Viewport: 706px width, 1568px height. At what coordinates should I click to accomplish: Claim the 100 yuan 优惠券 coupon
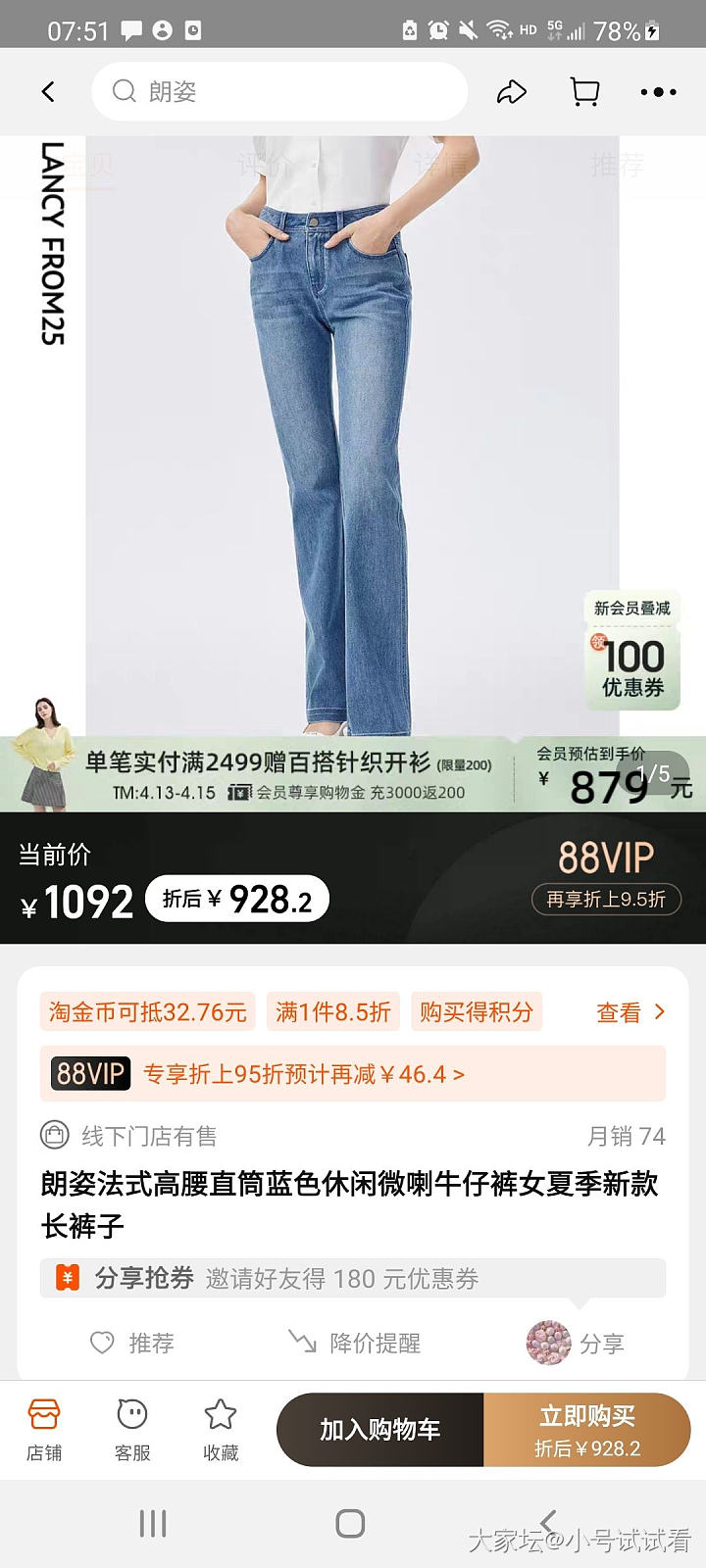coord(632,657)
